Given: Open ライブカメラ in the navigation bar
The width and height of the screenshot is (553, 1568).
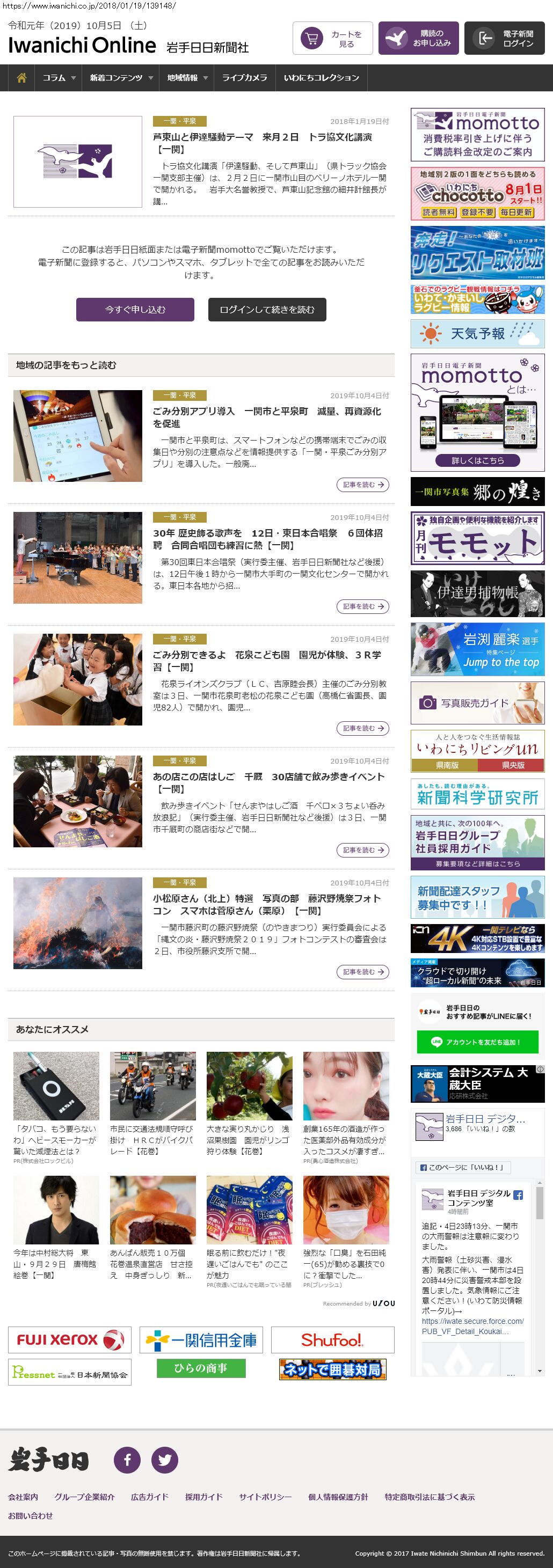Looking at the screenshot, I should tap(244, 78).
